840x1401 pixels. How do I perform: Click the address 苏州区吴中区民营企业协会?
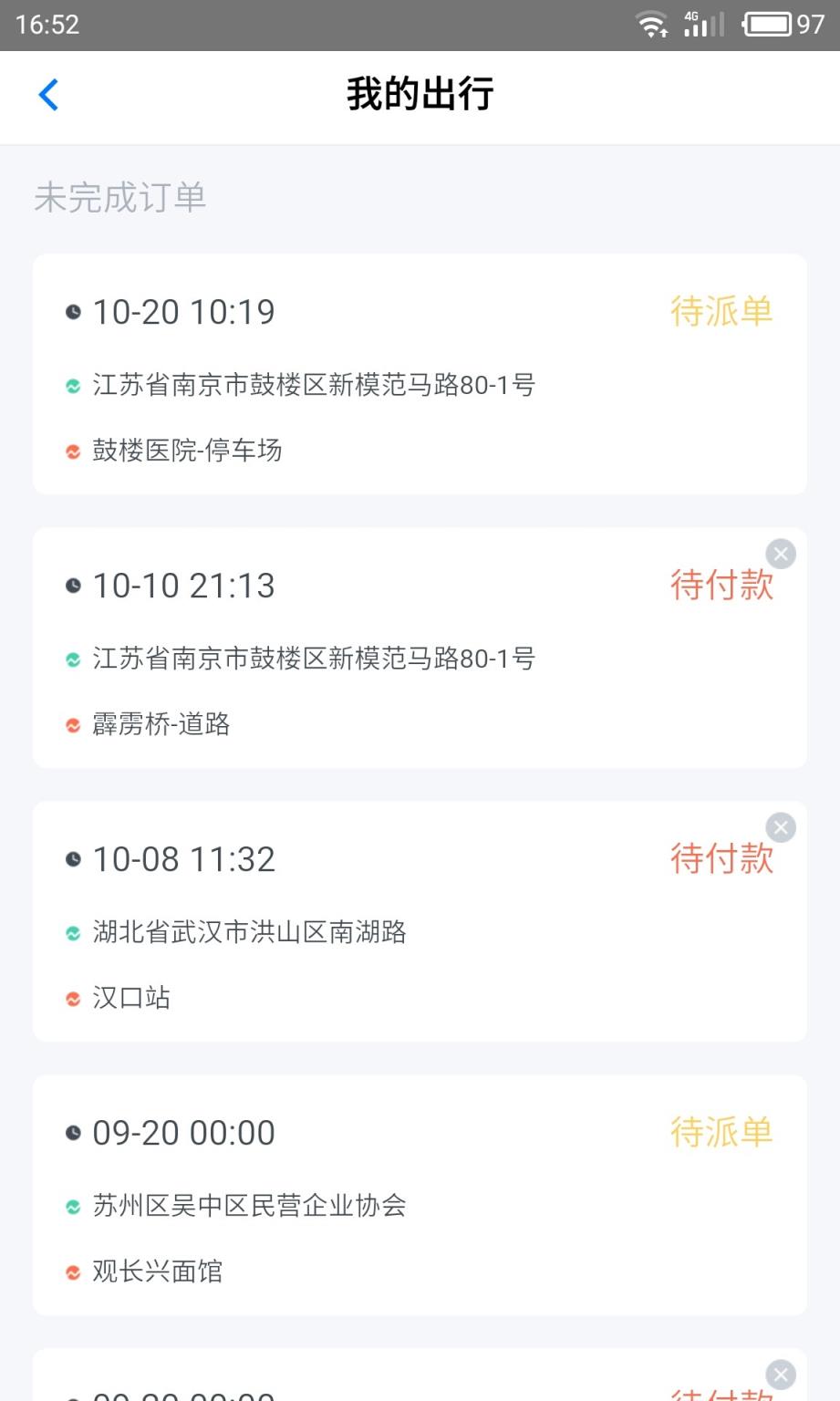(x=250, y=1206)
